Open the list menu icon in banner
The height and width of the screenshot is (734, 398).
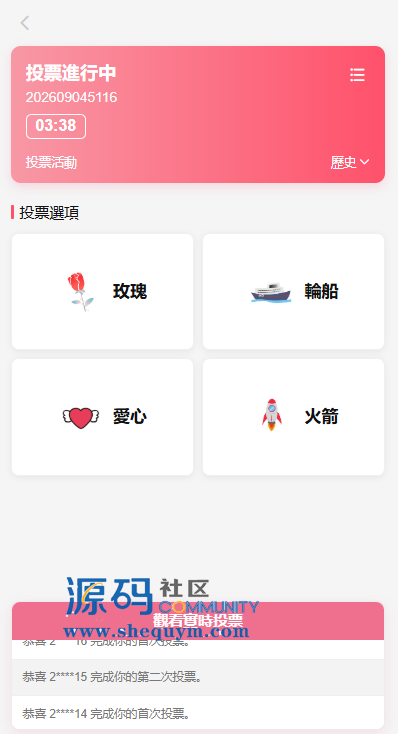(357, 75)
